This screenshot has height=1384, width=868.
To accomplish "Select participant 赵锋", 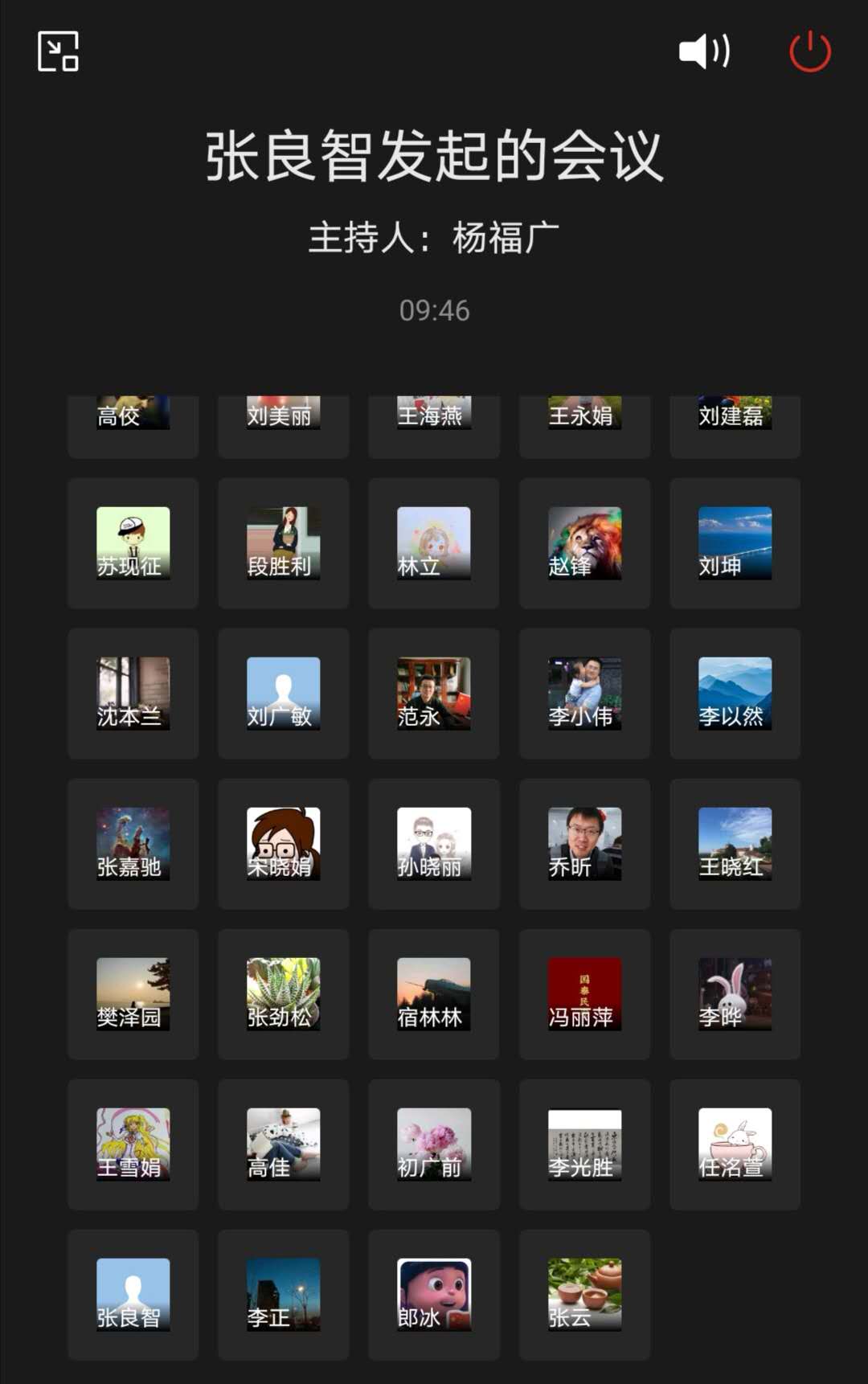I will [x=584, y=543].
